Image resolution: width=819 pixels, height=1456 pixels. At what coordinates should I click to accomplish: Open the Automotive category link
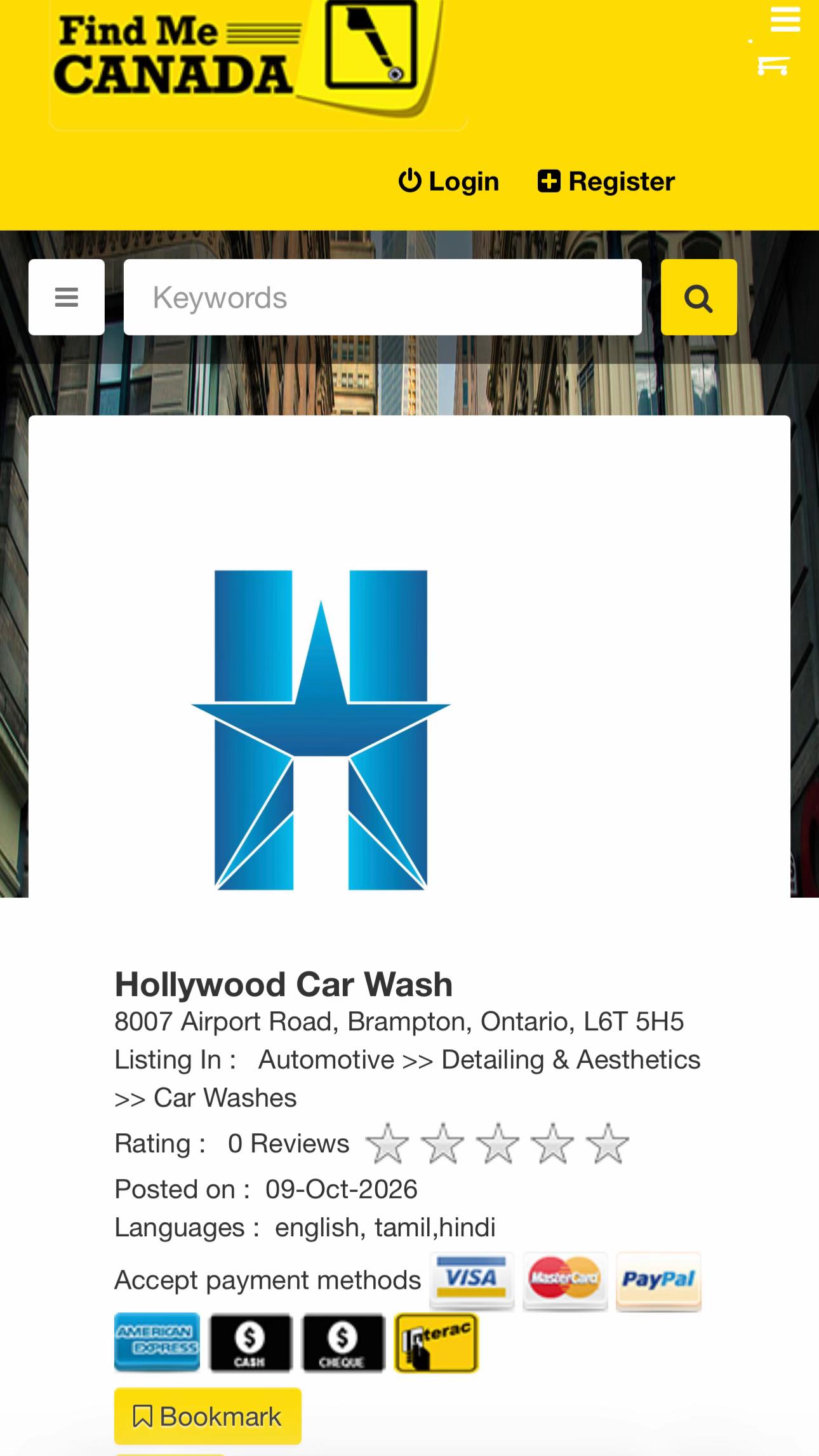[x=326, y=1060]
